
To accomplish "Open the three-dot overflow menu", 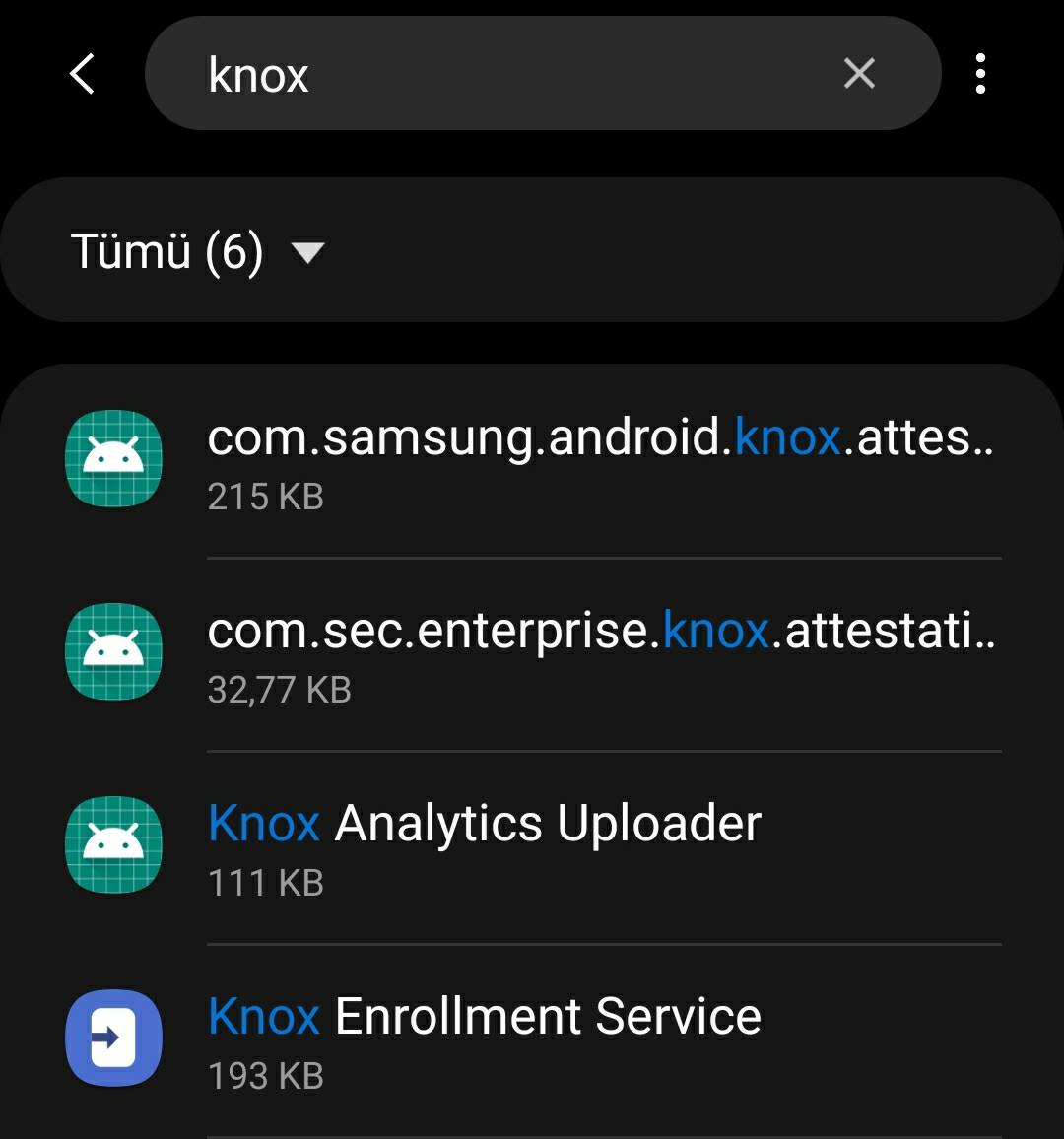I will [980, 74].
